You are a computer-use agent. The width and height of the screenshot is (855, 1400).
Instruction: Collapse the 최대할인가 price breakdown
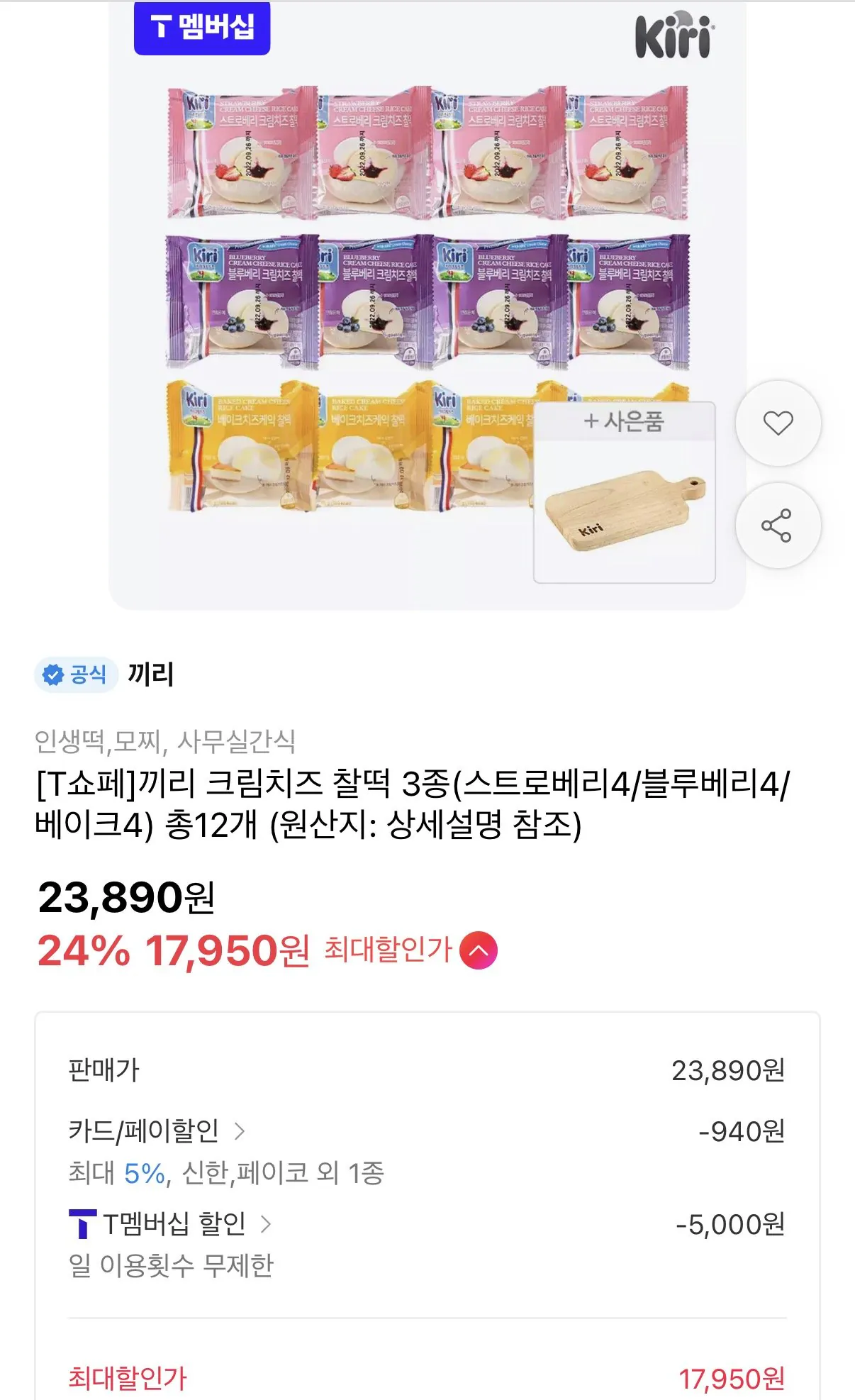coord(479,950)
